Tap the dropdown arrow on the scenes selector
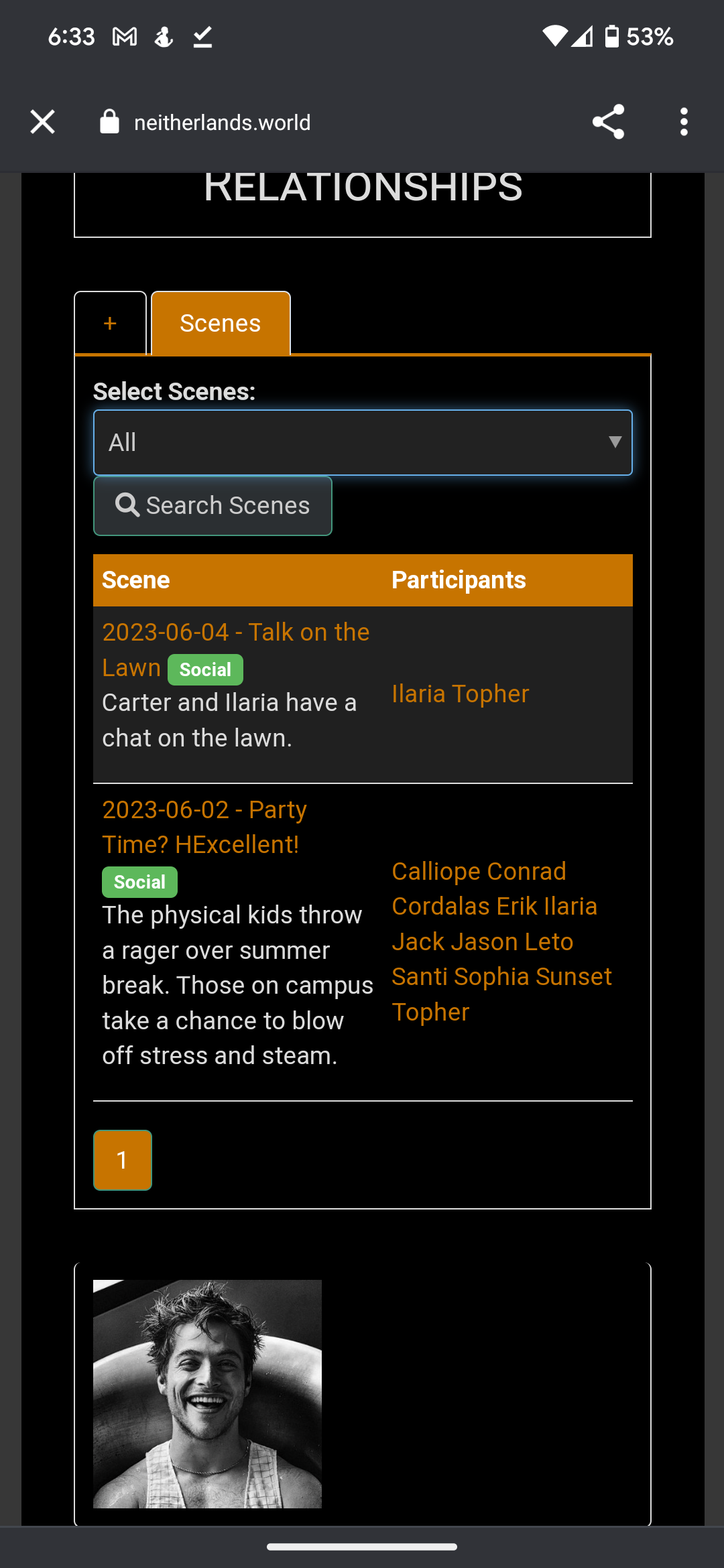The width and height of the screenshot is (724, 1568). (615, 442)
